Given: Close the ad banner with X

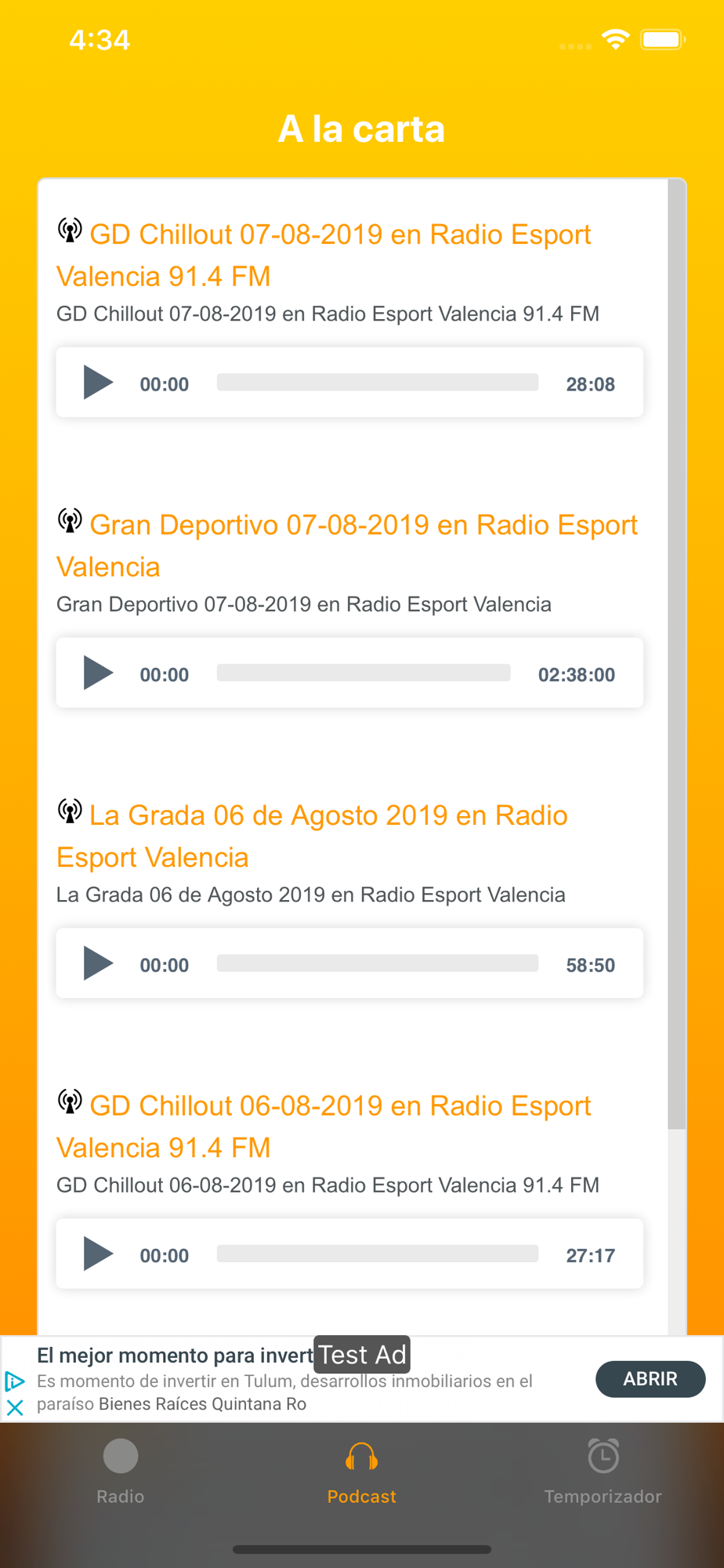Looking at the screenshot, I should (15, 1407).
